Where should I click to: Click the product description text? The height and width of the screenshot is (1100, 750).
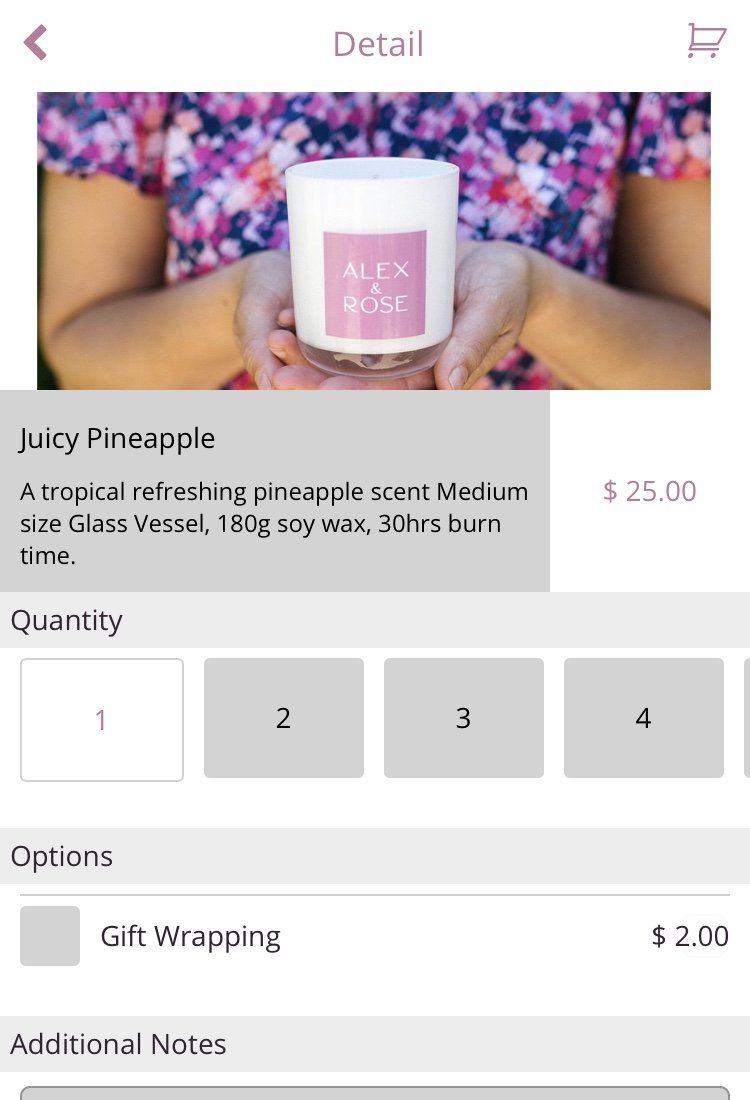274,523
